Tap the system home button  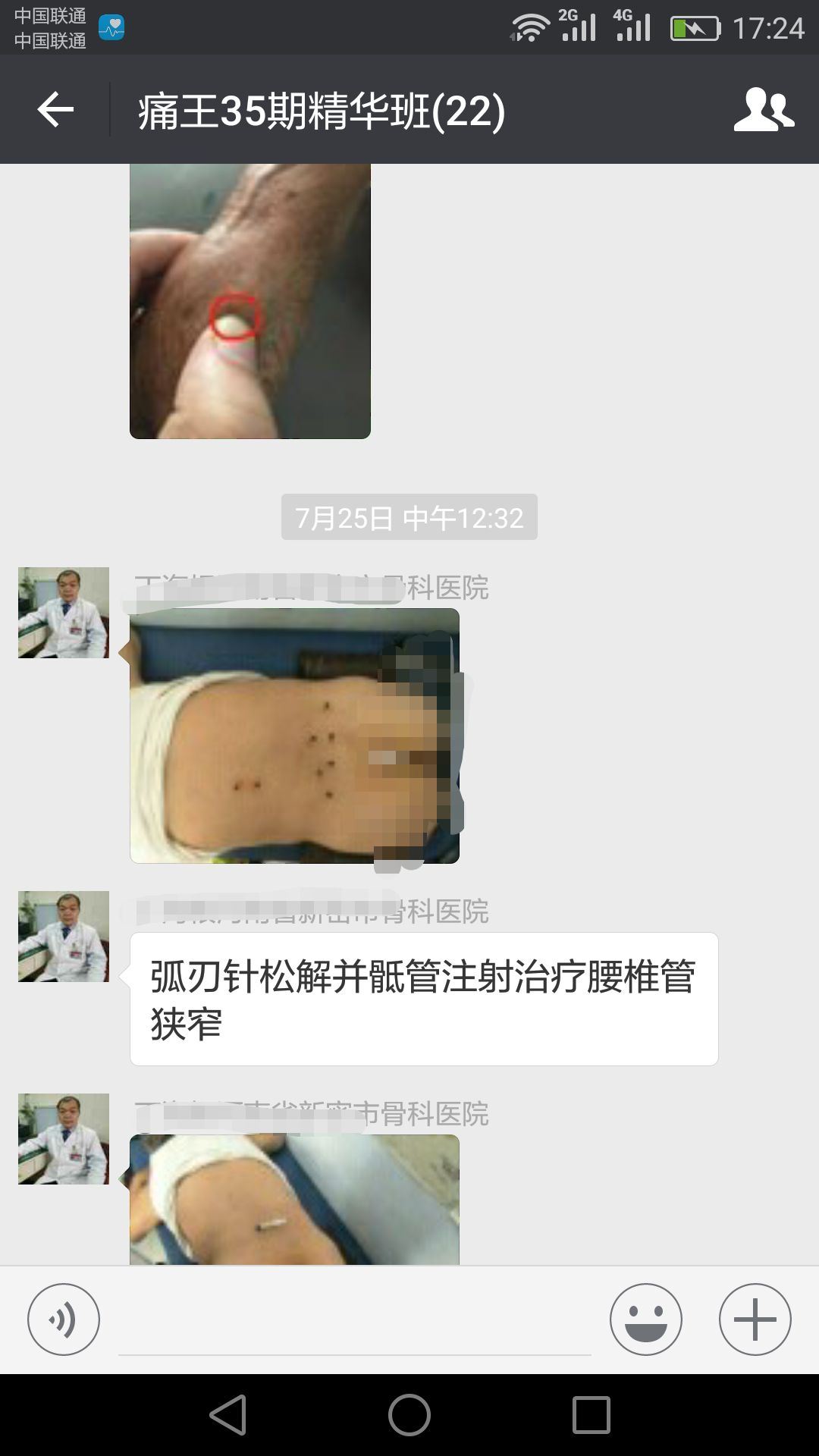tap(409, 1415)
